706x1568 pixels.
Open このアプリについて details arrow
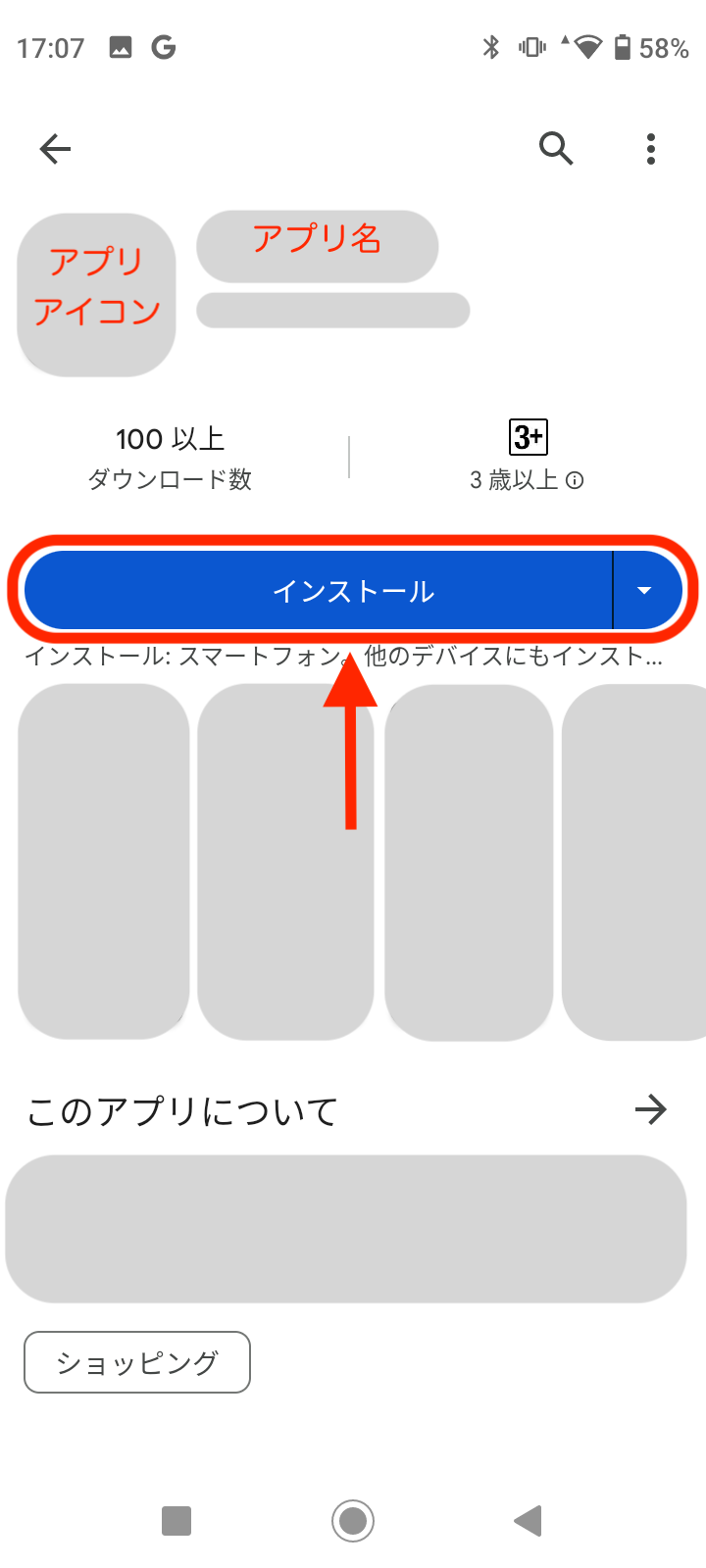pyautogui.click(x=650, y=1110)
